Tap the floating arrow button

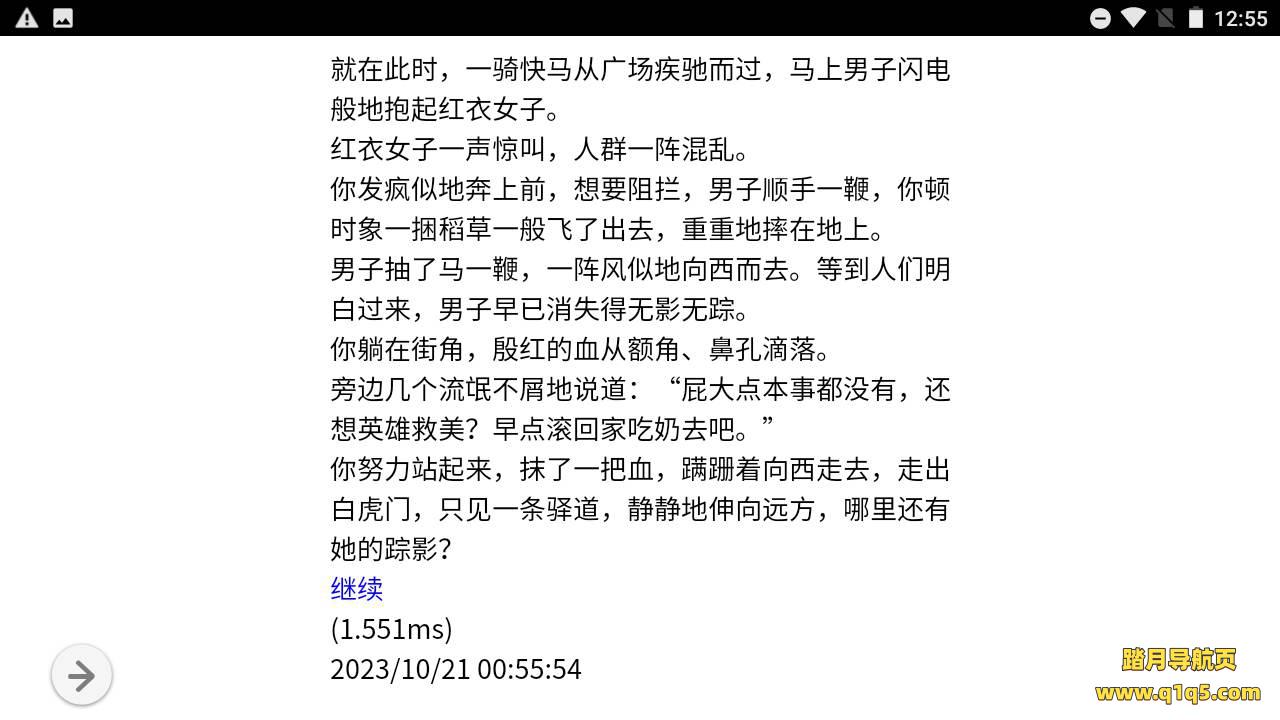tap(81, 676)
